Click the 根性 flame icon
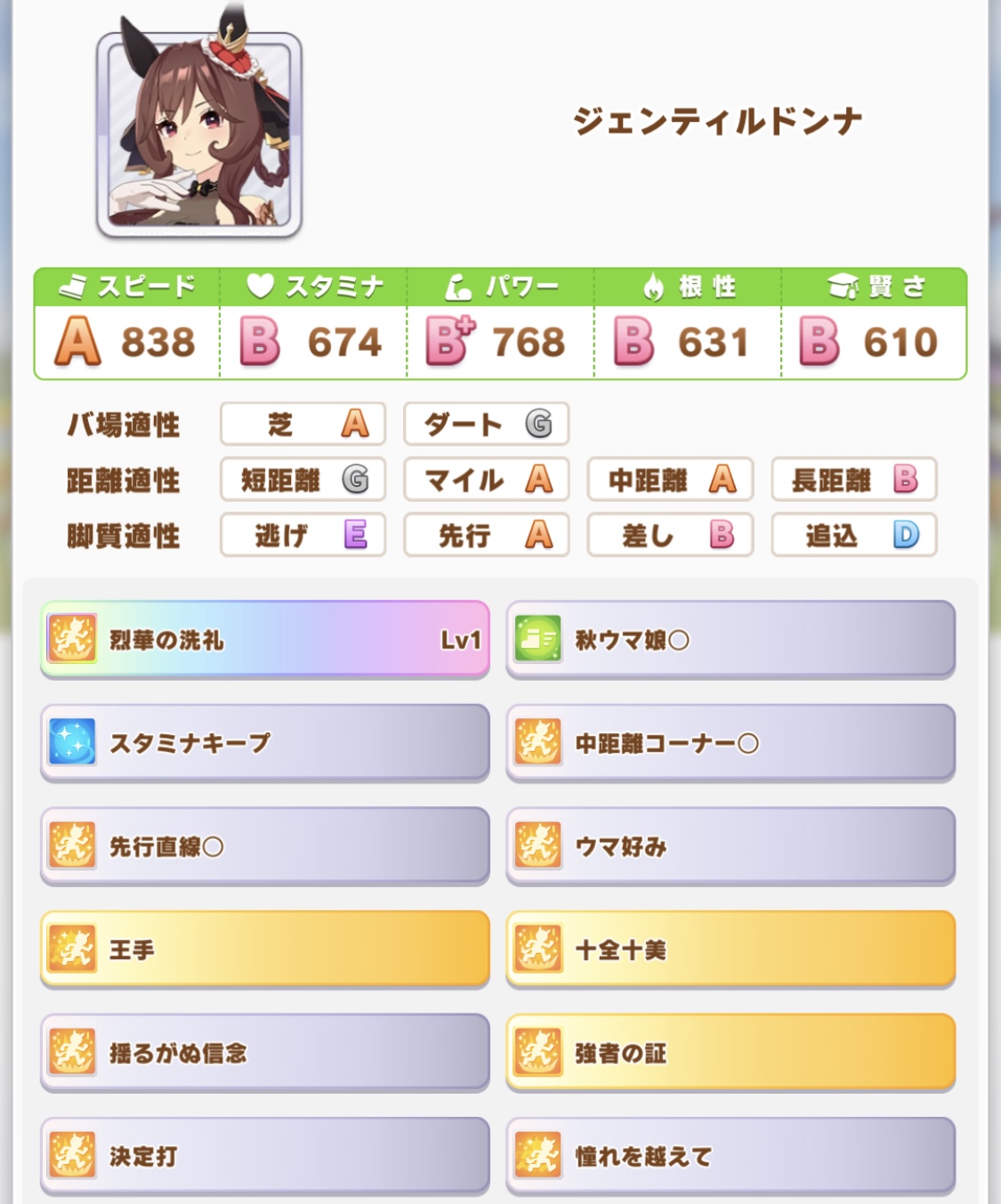This screenshot has width=1001, height=1204. (653, 284)
